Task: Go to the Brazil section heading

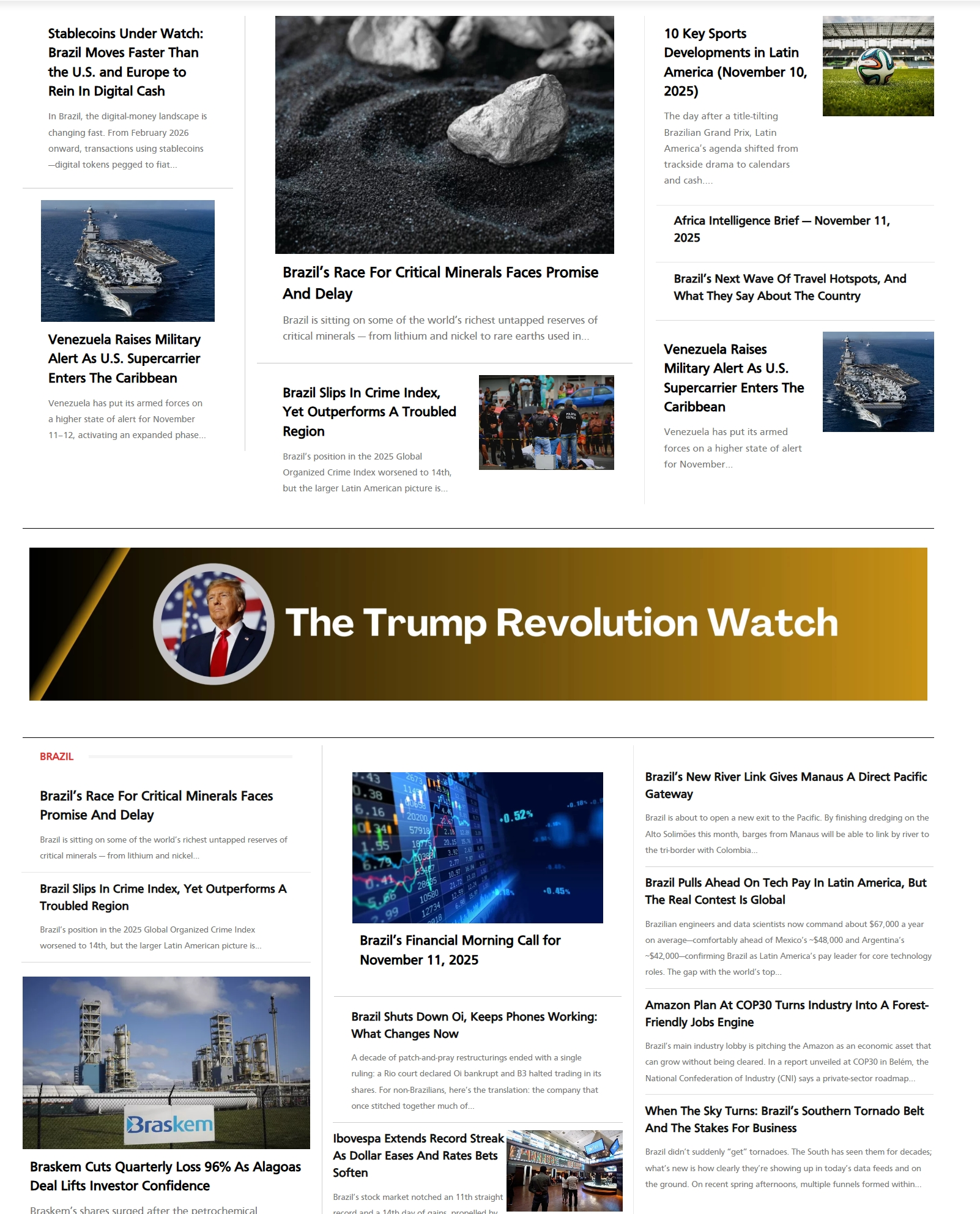Action: point(56,756)
